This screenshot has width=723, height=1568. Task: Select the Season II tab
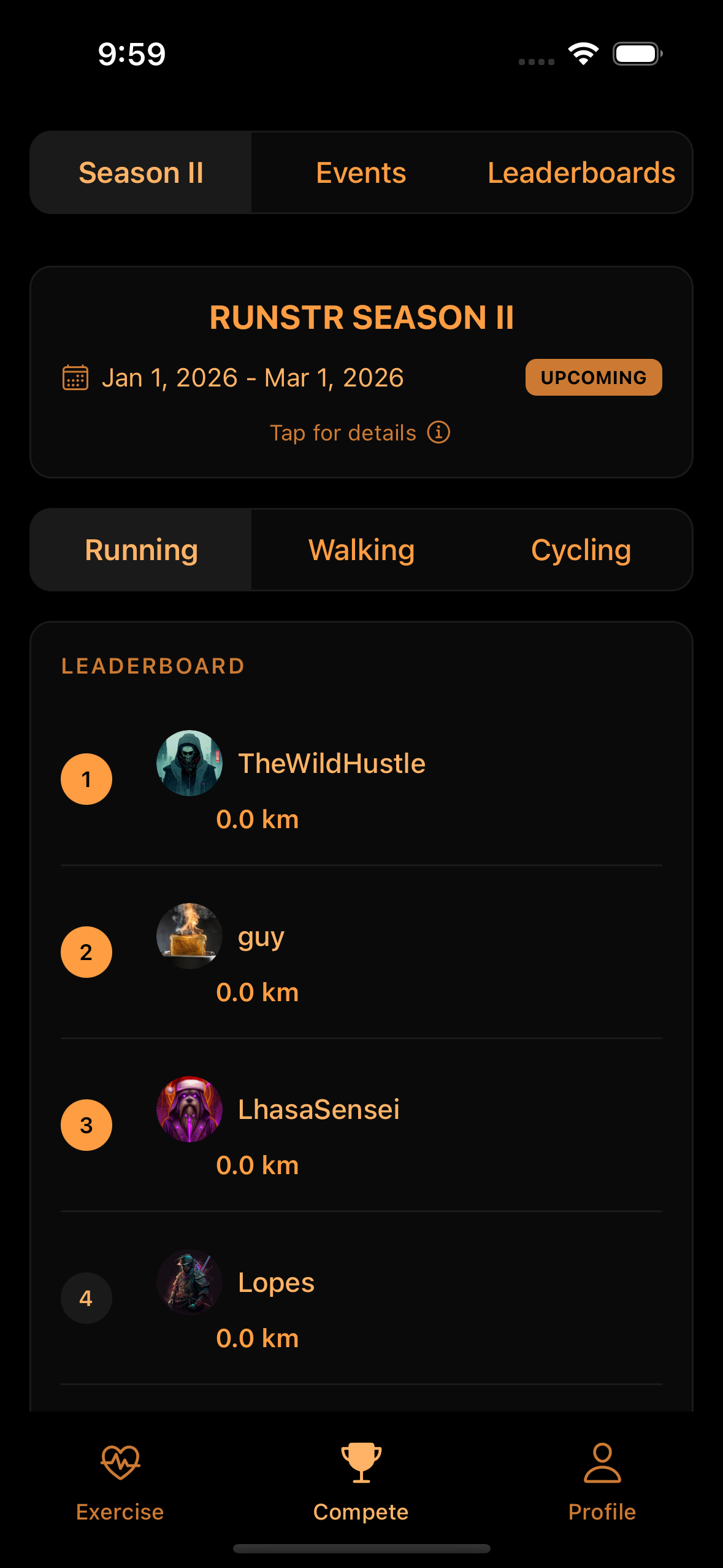[141, 173]
